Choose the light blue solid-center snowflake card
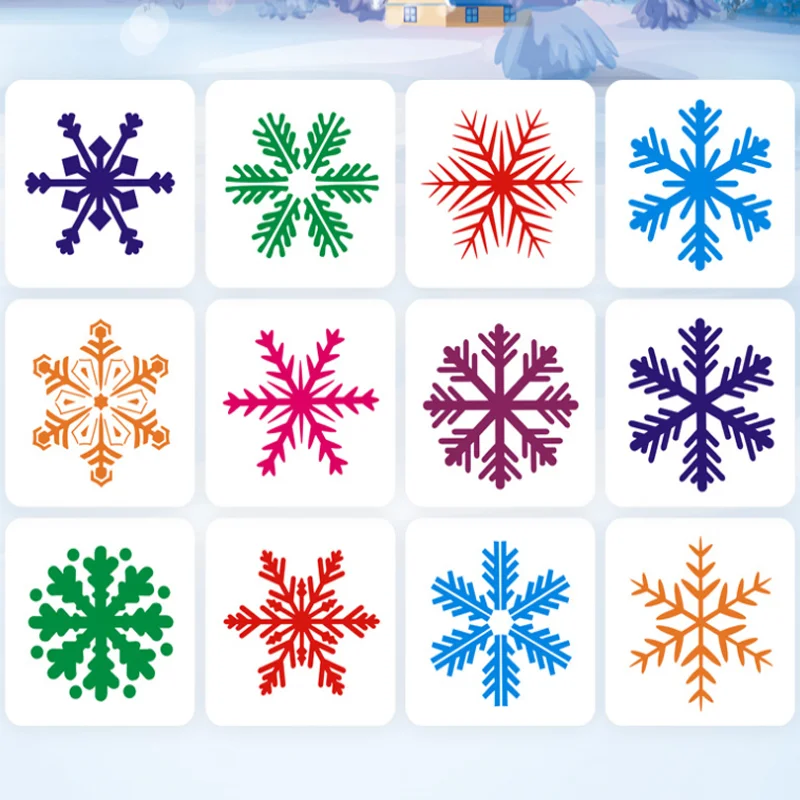The width and height of the screenshot is (800, 800). click(700, 184)
